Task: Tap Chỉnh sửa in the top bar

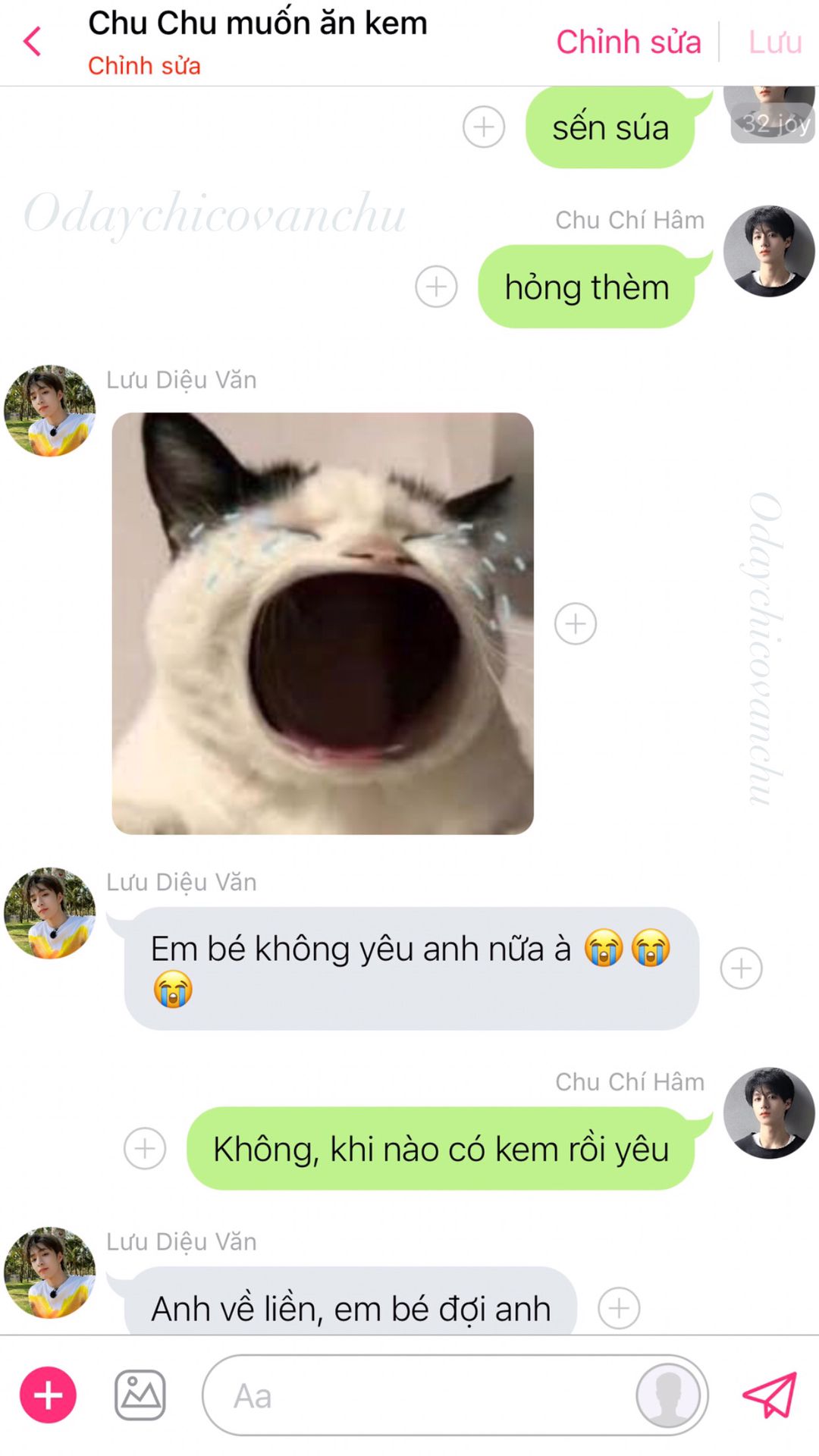Action: (629, 42)
